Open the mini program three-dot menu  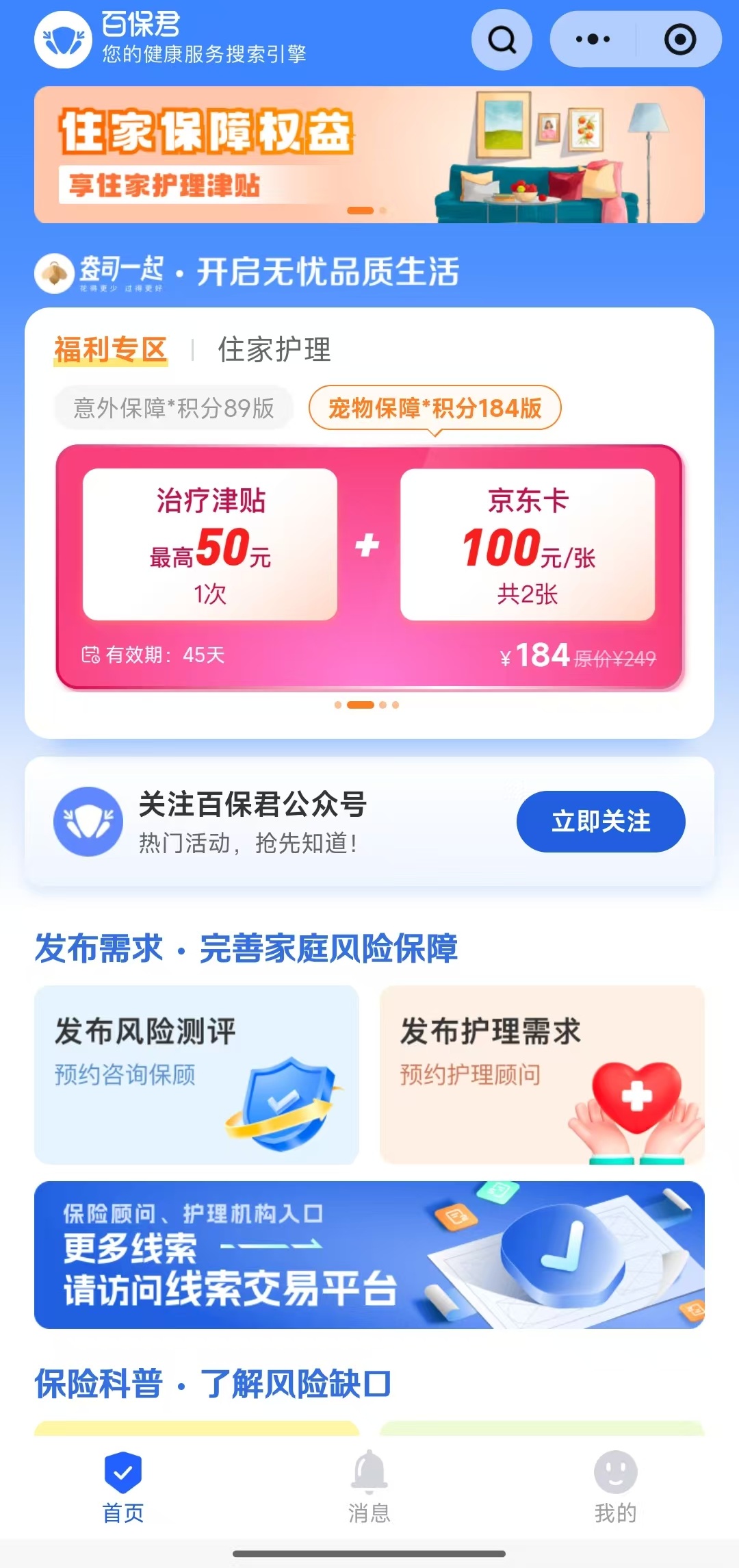(593, 40)
